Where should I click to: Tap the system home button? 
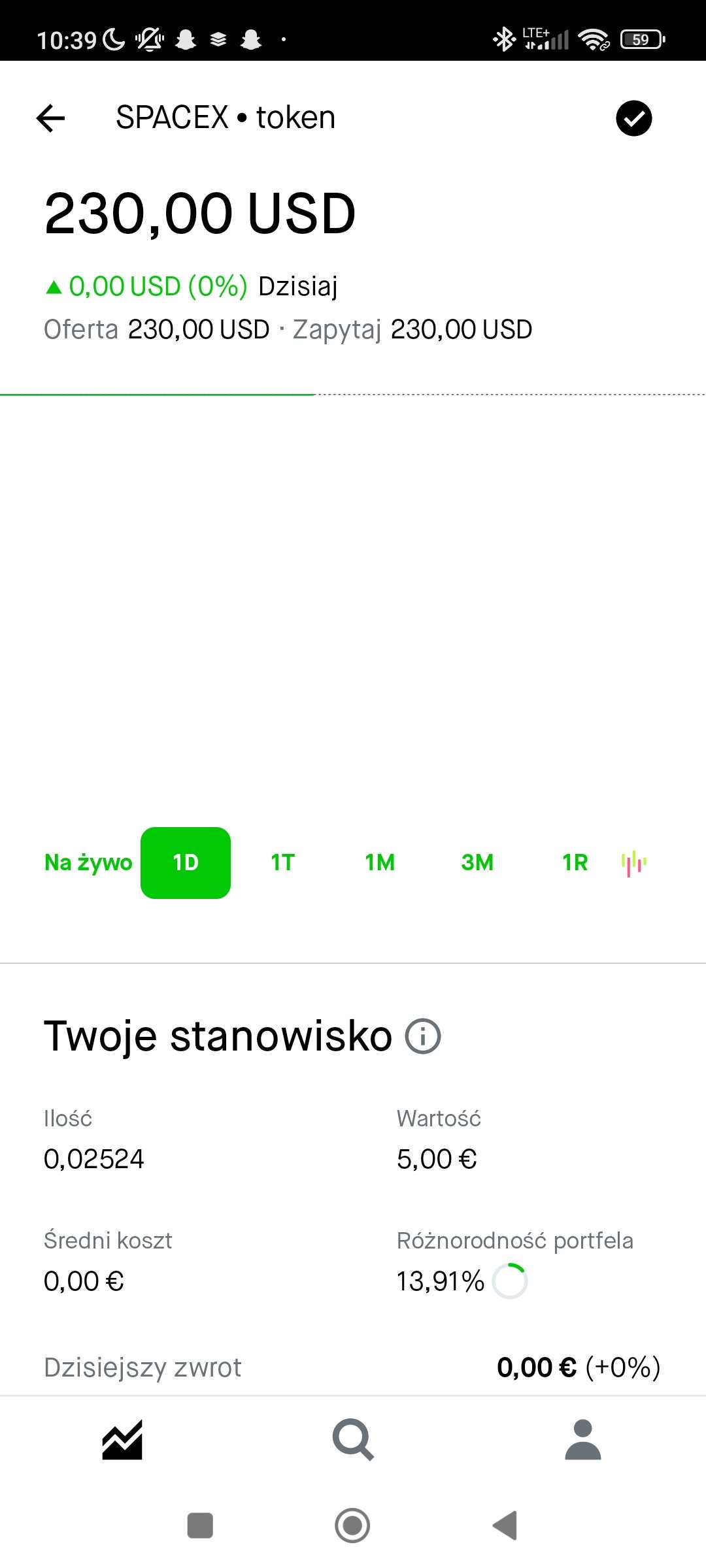(352, 1526)
